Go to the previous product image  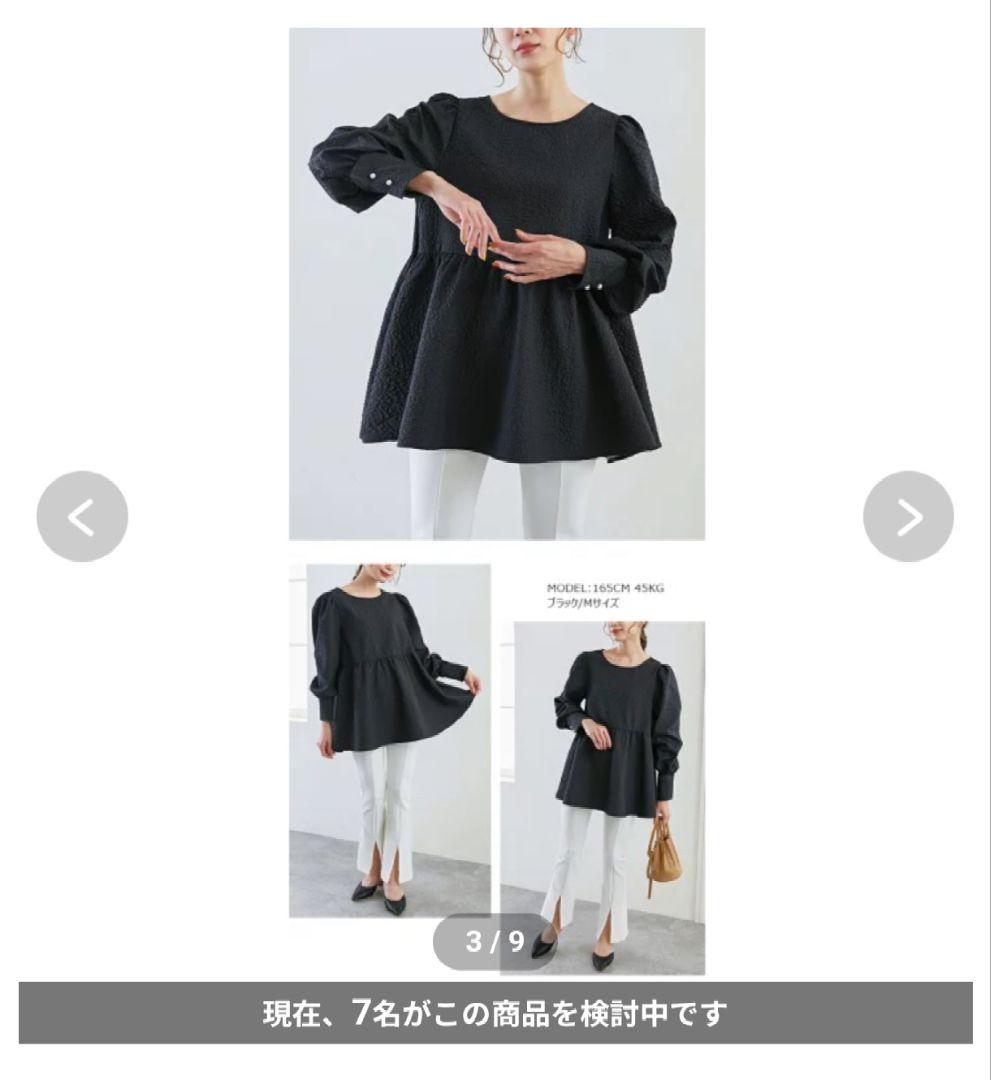[x=82, y=516]
